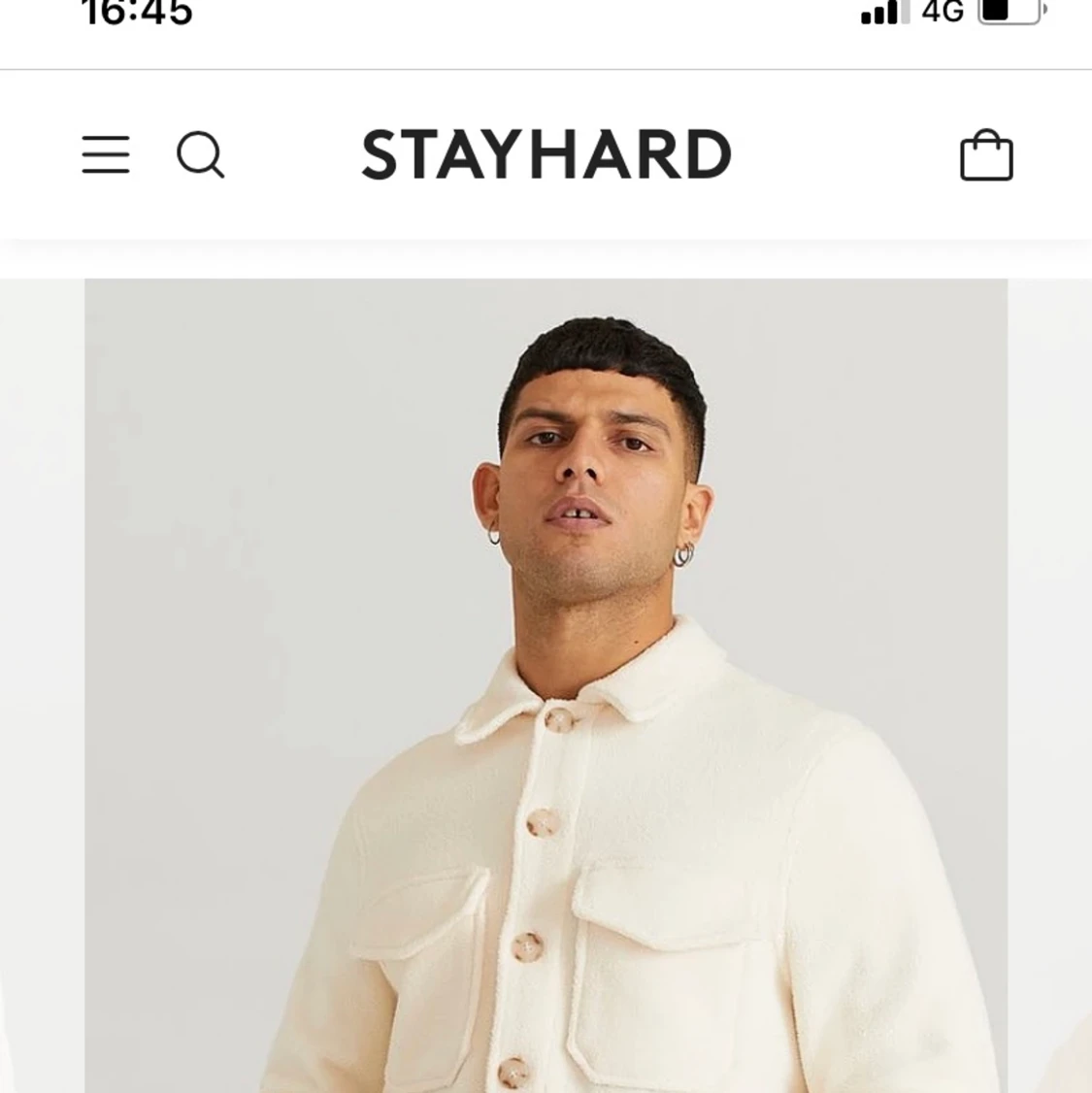Screen dimensions: 1092x1093
Task: Tap the battery icon in status bar
Action: [1009, 13]
